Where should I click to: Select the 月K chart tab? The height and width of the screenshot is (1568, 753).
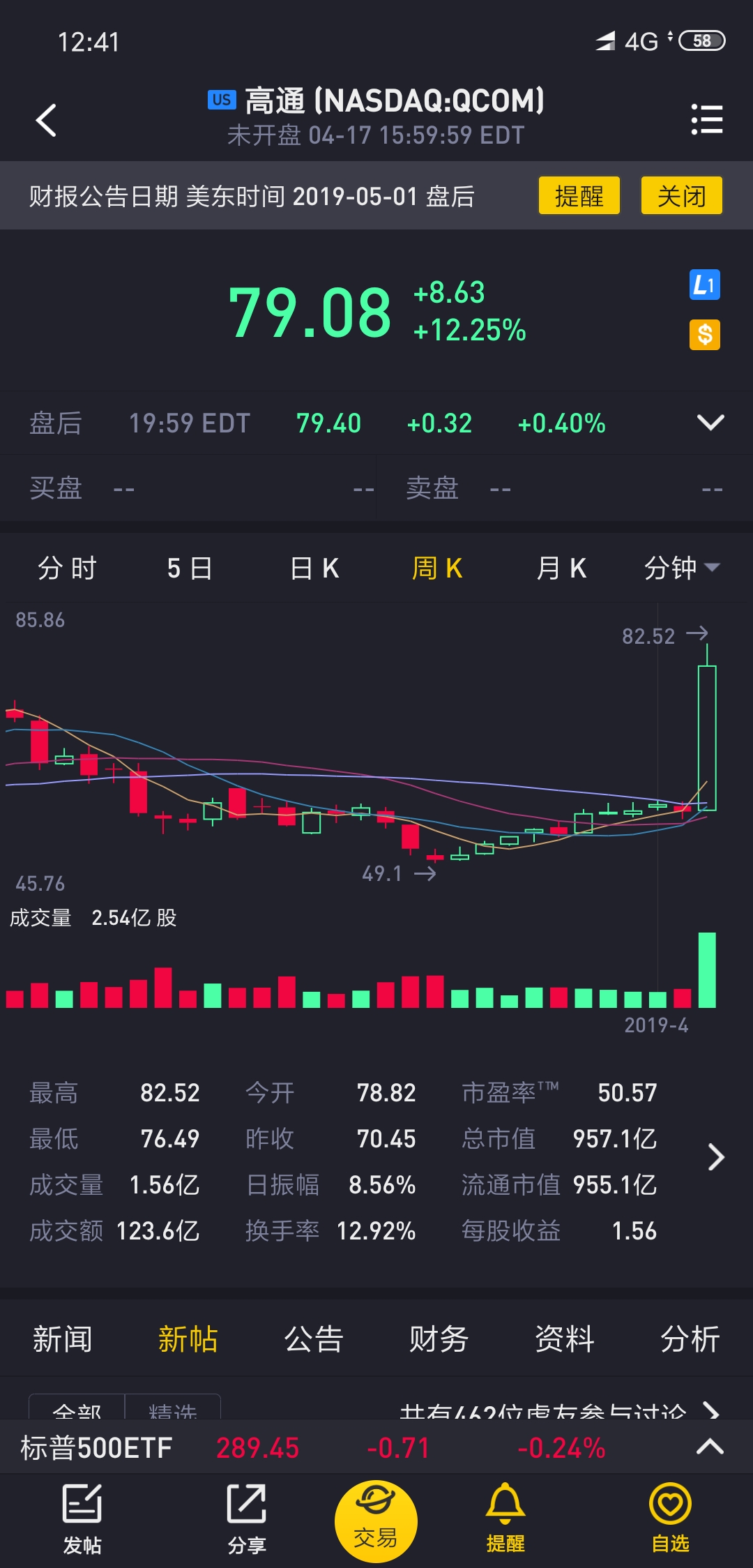click(561, 568)
